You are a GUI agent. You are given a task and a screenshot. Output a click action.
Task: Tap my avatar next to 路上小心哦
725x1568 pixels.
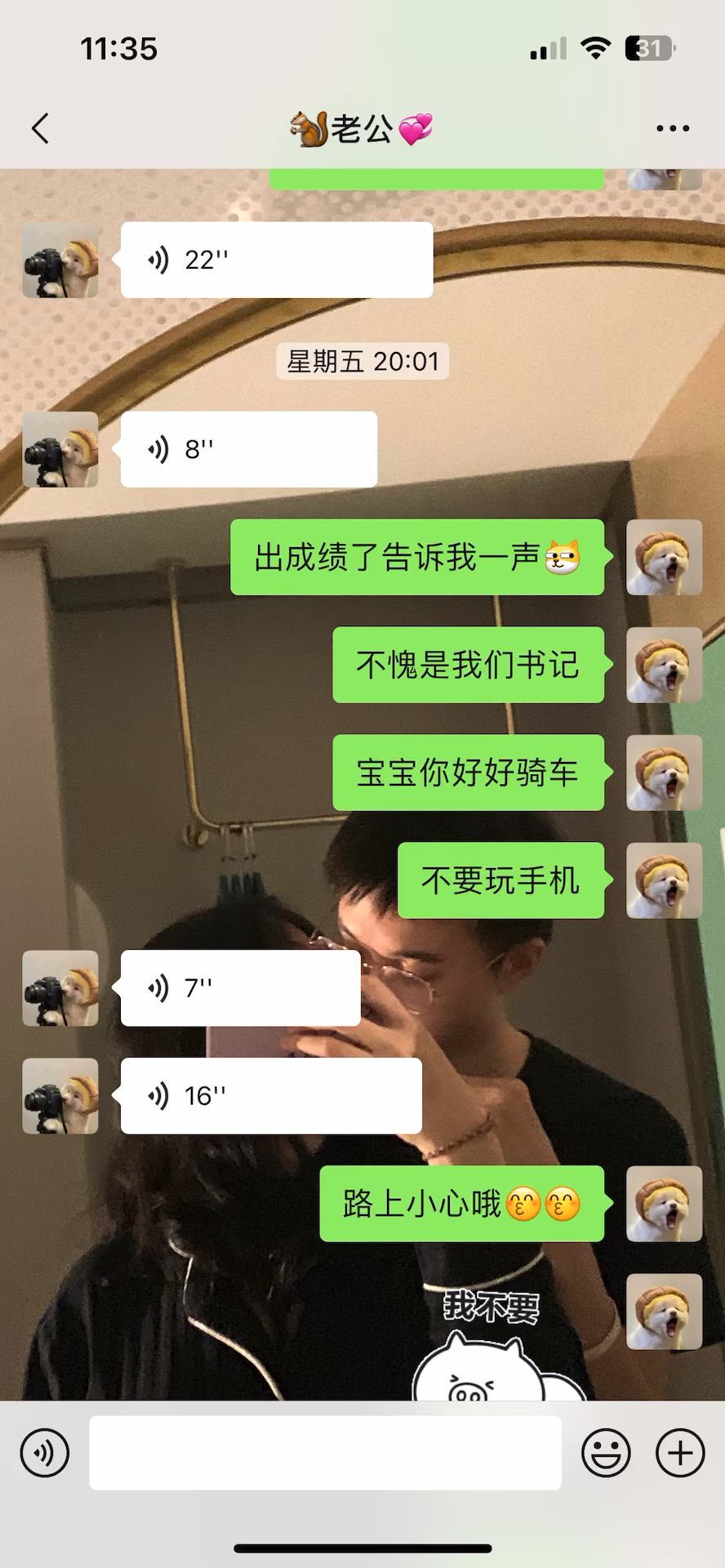click(664, 1204)
